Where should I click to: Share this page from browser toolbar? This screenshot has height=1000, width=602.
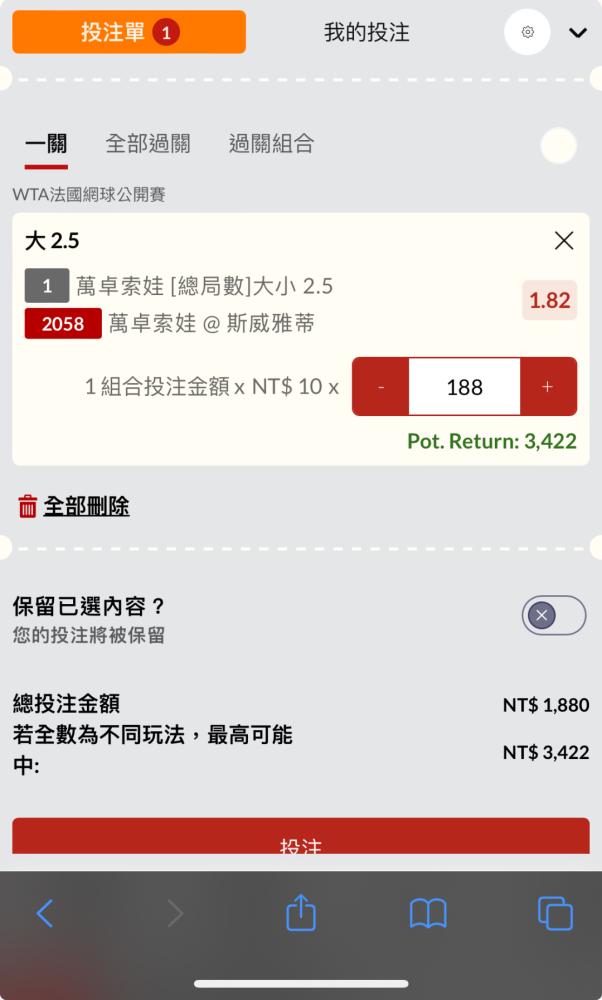point(301,912)
